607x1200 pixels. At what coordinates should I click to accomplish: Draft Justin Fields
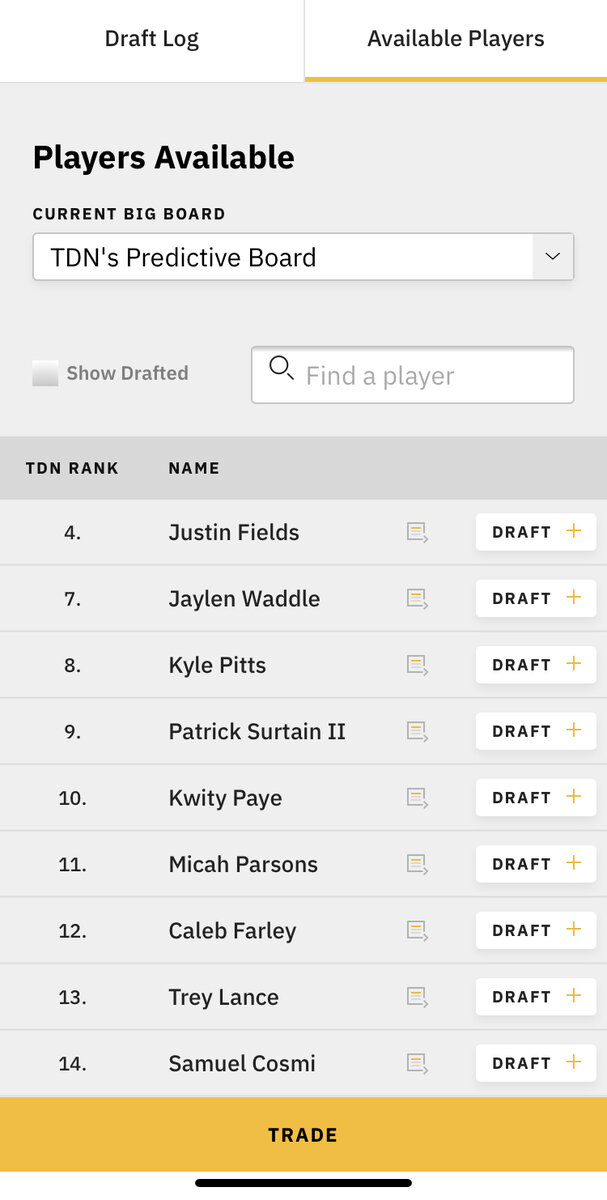tap(535, 532)
